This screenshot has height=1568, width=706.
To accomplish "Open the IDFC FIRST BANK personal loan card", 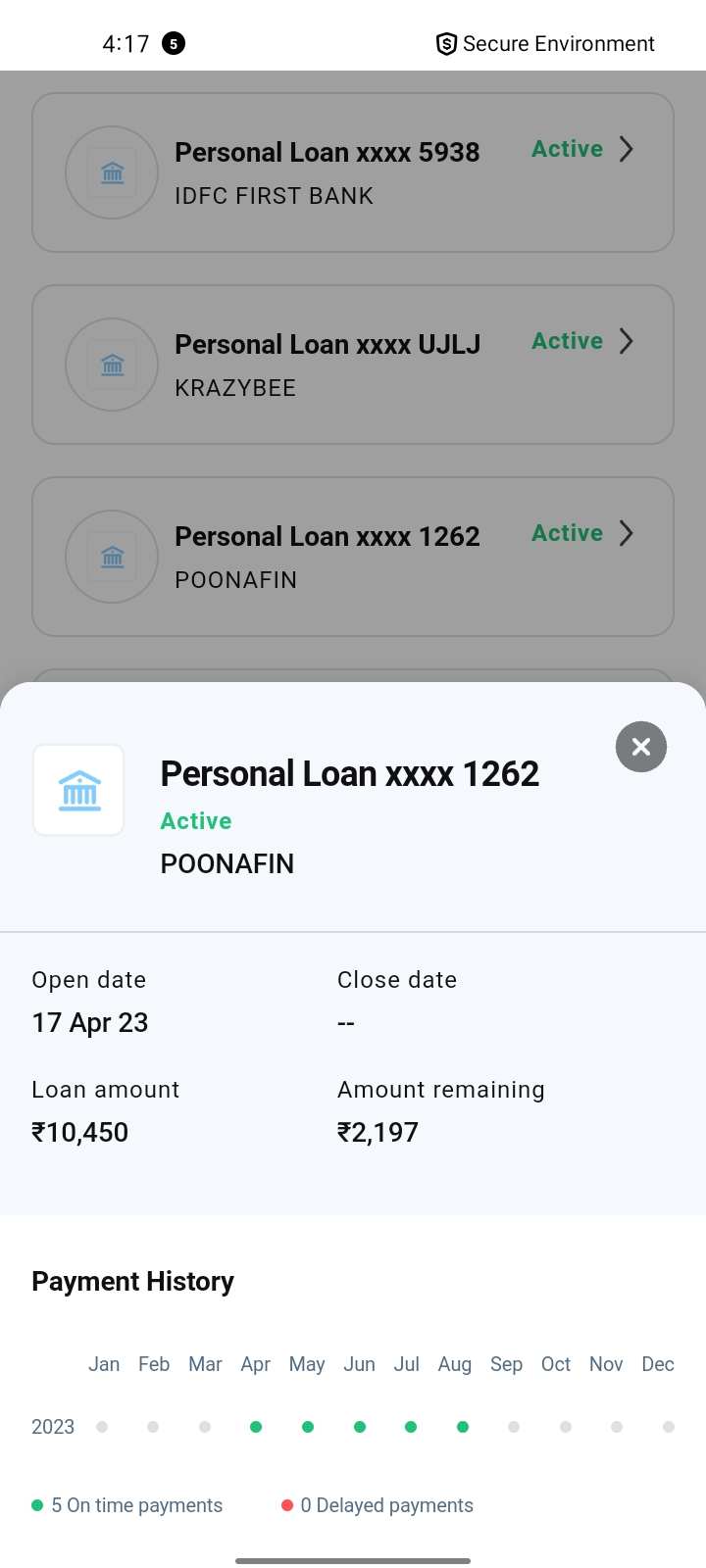I will (x=353, y=172).
